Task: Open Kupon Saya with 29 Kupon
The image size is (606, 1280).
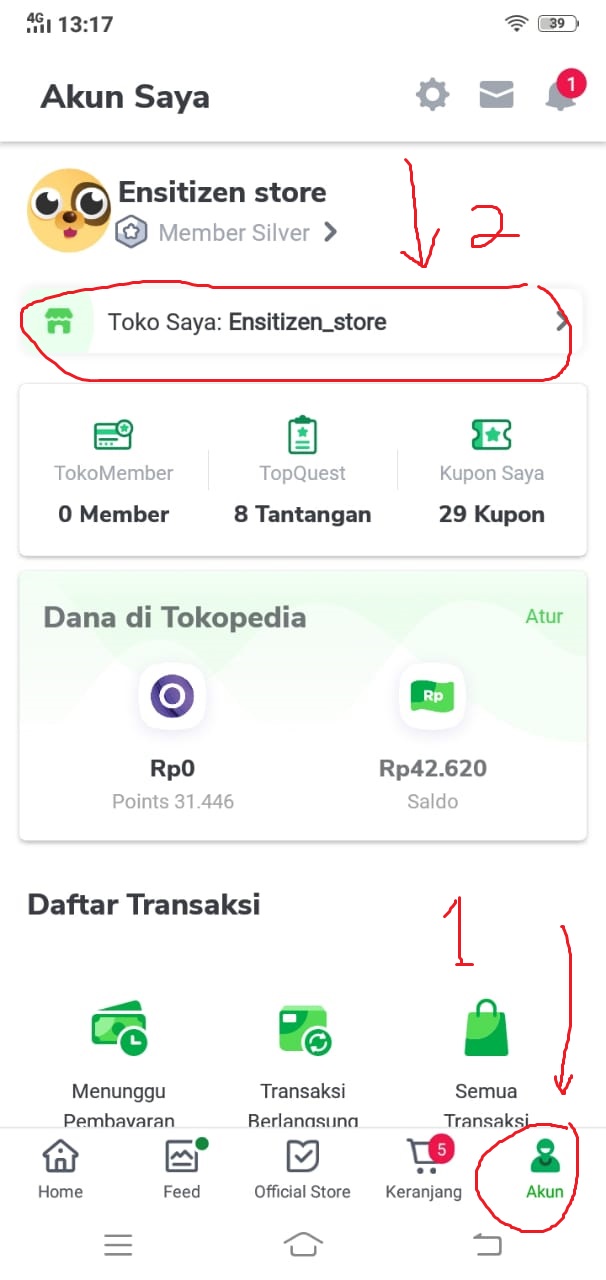Action: [x=491, y=473]
